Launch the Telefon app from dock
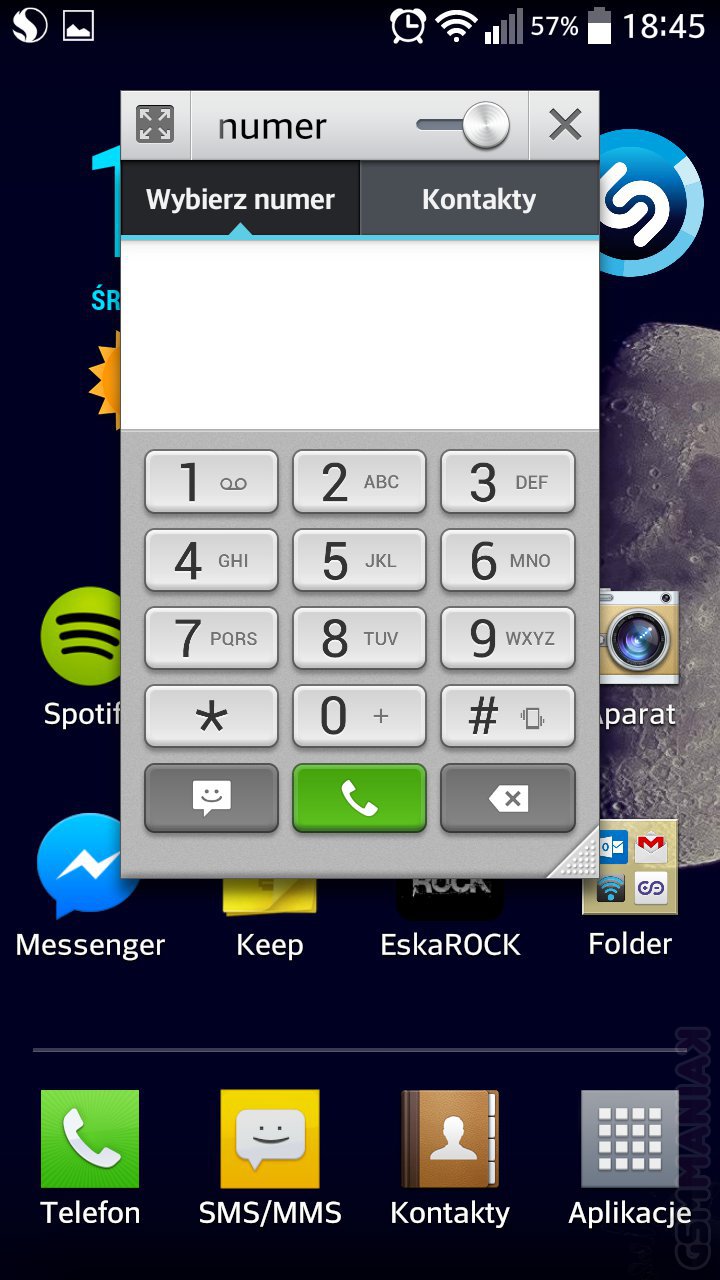The height and width of the screenshot is (1280, 720). (x=90, y=1140)
